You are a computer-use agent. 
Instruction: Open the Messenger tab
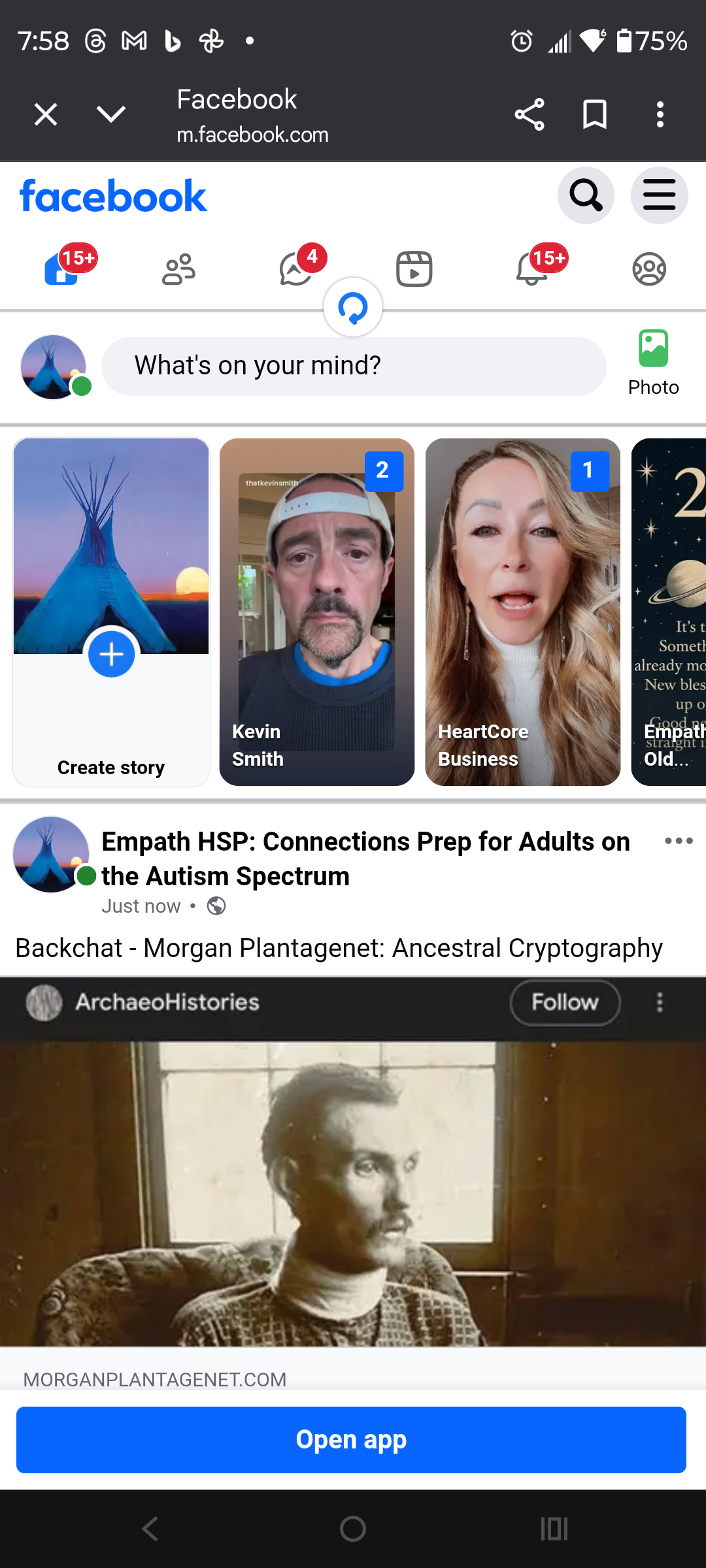pos(296,269)
